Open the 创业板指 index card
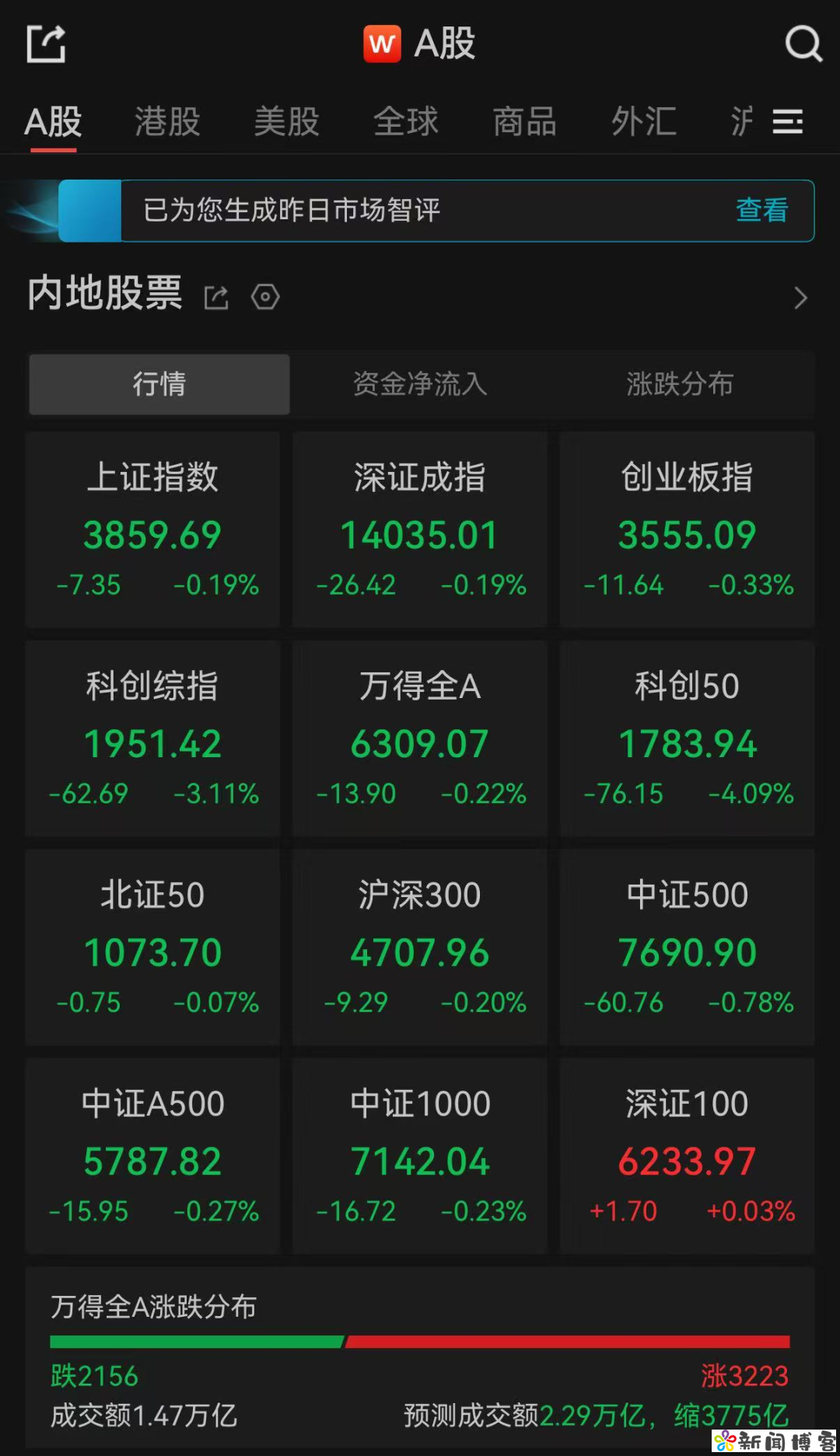The height and width of the screenshot is (1456, 840). (687, 529)
